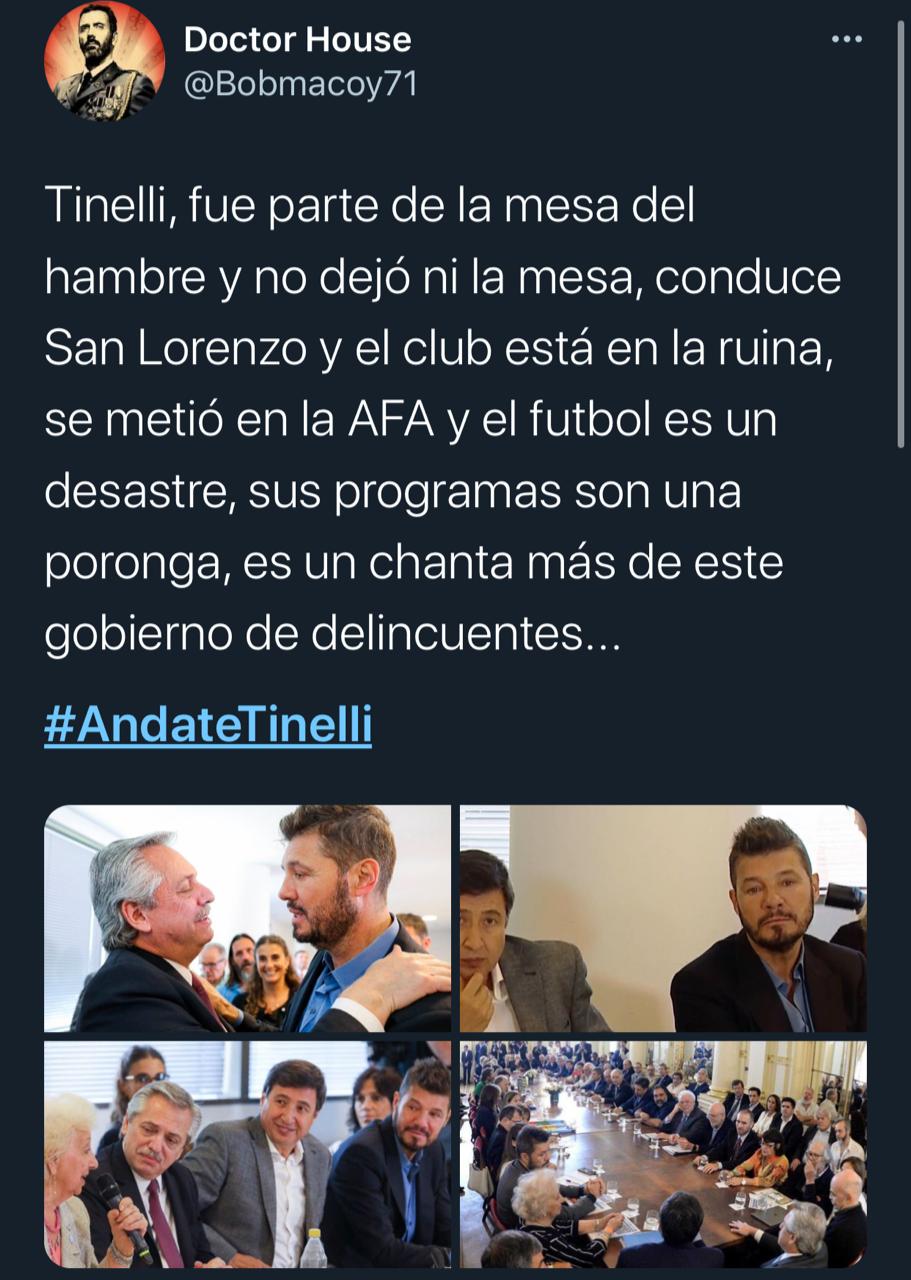Open the #AndateTinelli hashtag
911x1280 pixels.
pyautogui.click(x=208, y=724)
